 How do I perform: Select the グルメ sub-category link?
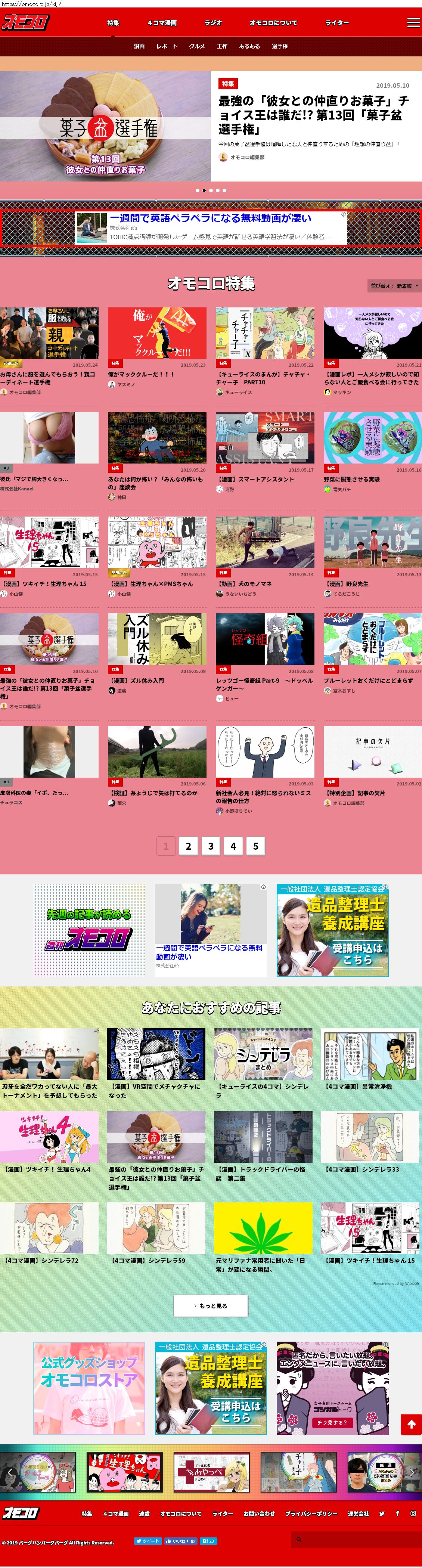197,46
